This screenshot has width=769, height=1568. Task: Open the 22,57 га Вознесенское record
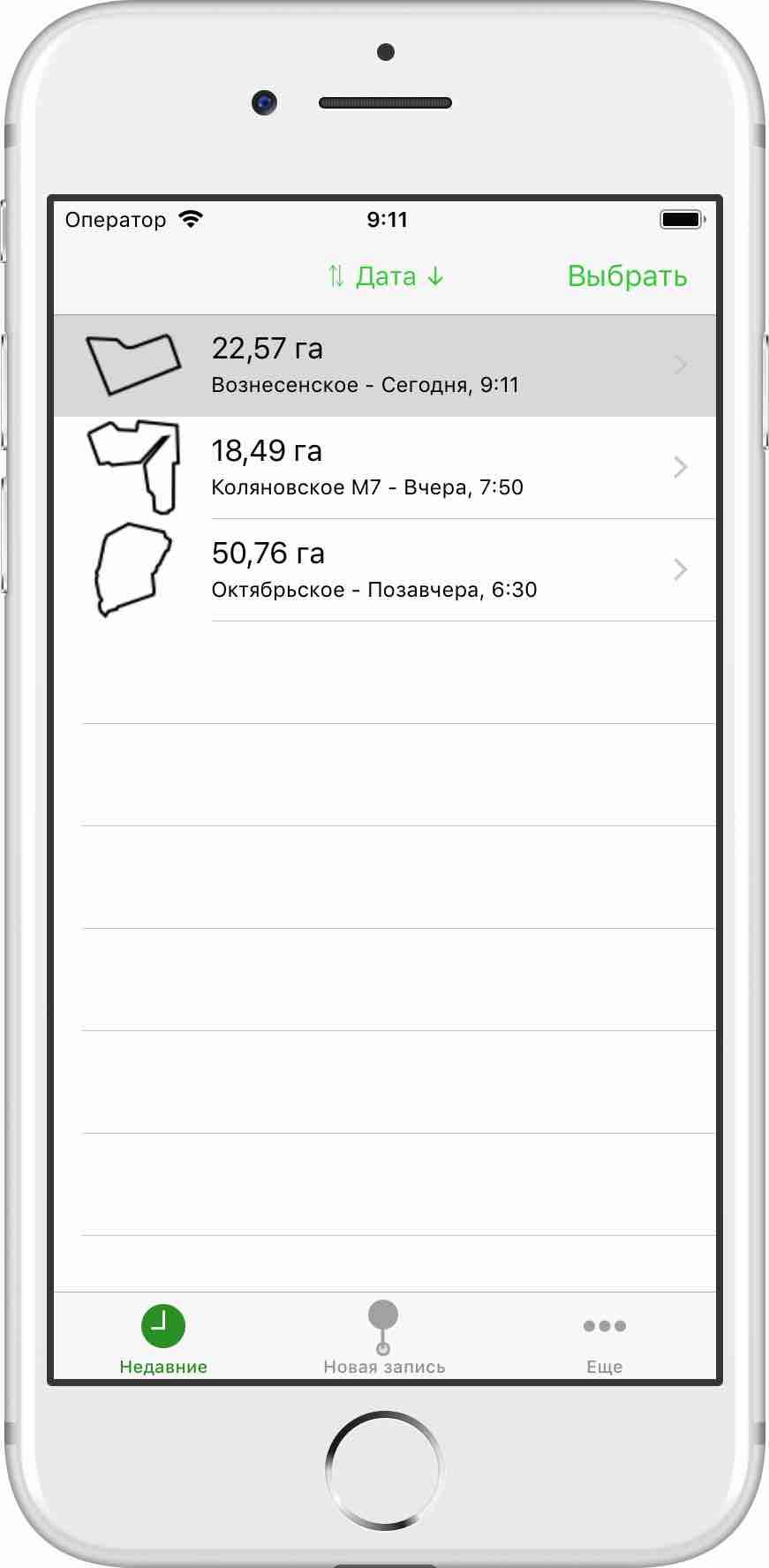384,366
